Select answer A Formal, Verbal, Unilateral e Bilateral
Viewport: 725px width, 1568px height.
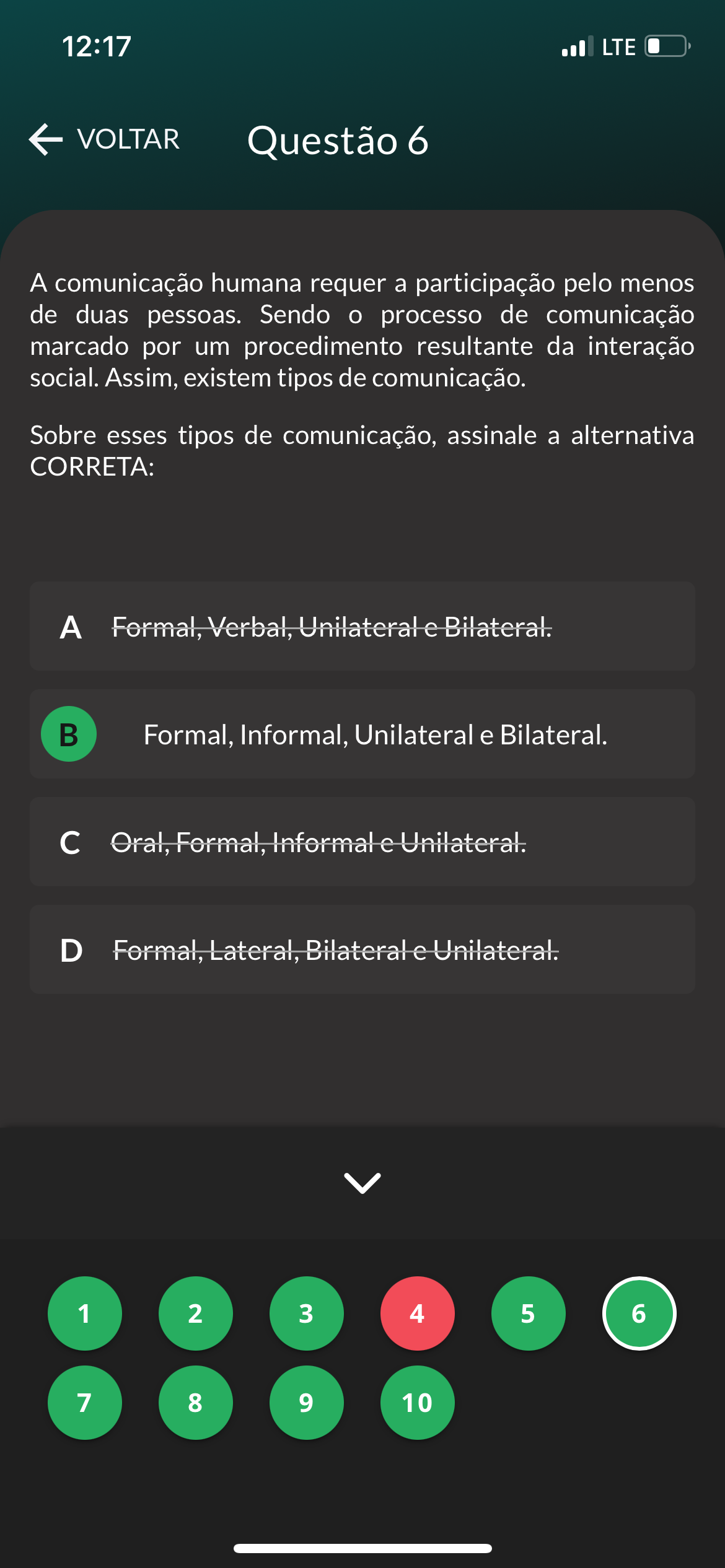pyautogui.click(x=362, y=626)
